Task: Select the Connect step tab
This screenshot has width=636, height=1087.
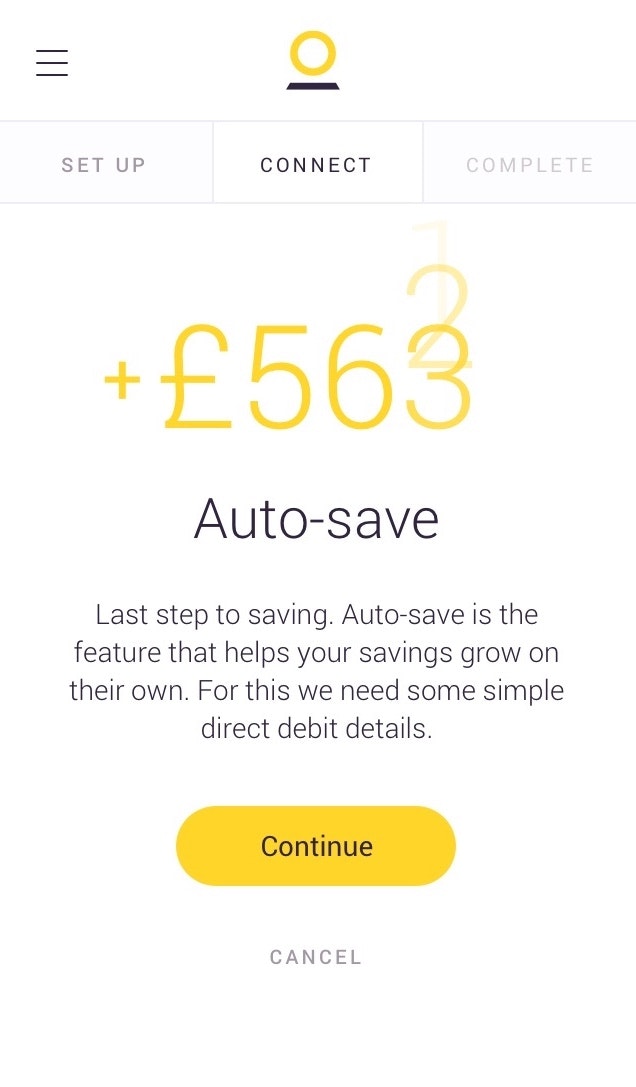Action: (x=316, y=165)
